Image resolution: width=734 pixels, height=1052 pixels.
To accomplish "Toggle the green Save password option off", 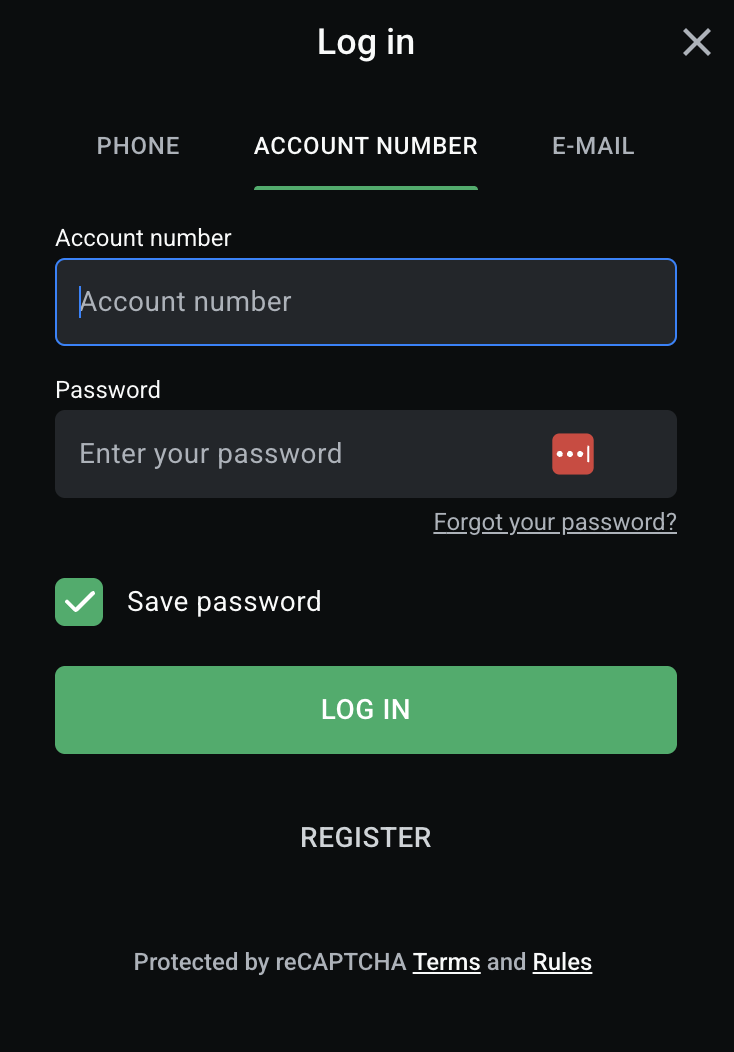I will pyautogui.click(x=79, y=601).
